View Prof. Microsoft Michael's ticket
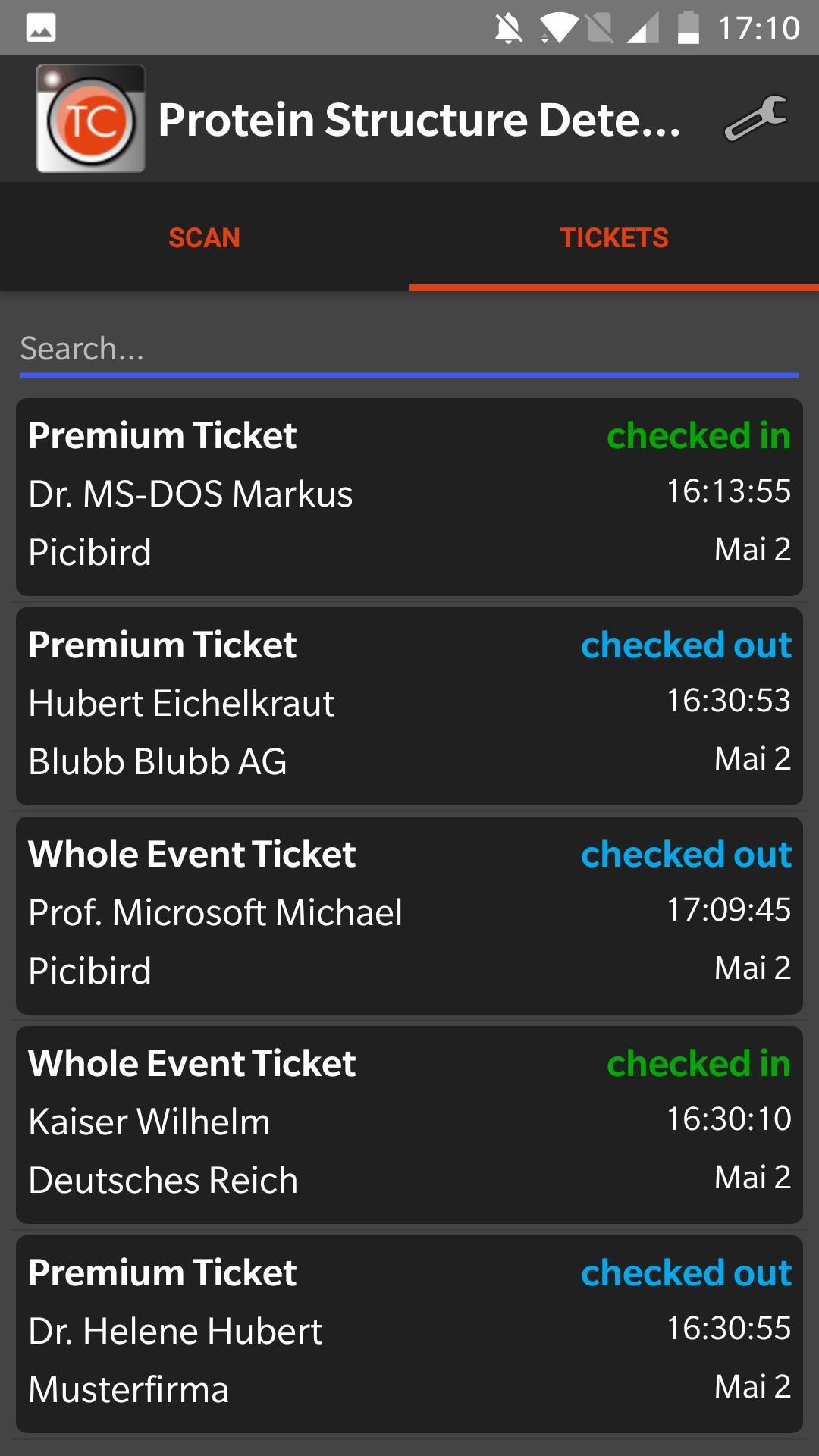The height and width of the screenshot is (1456, 819). click(x=409, y=915)
